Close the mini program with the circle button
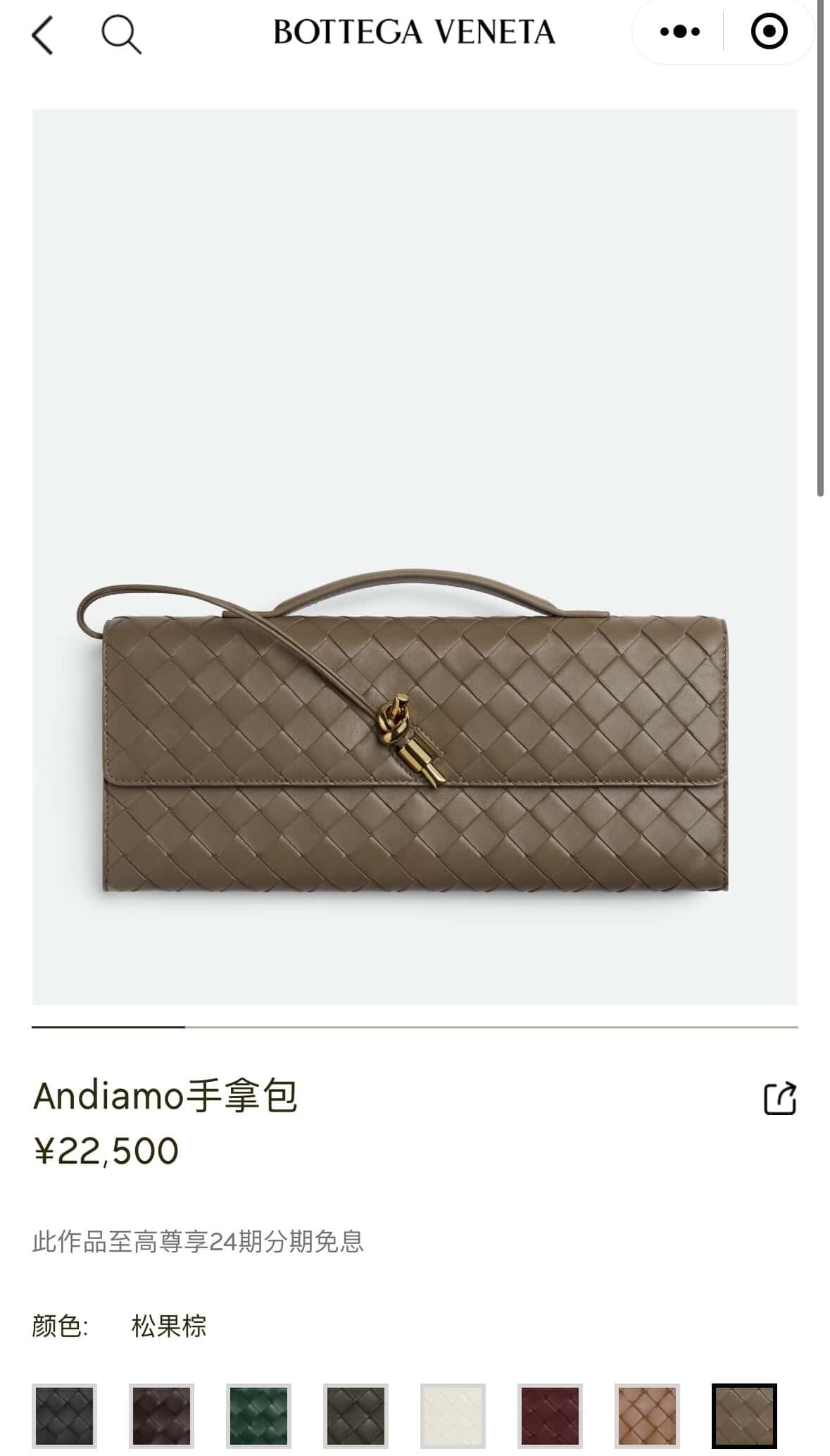 point(768,32)
